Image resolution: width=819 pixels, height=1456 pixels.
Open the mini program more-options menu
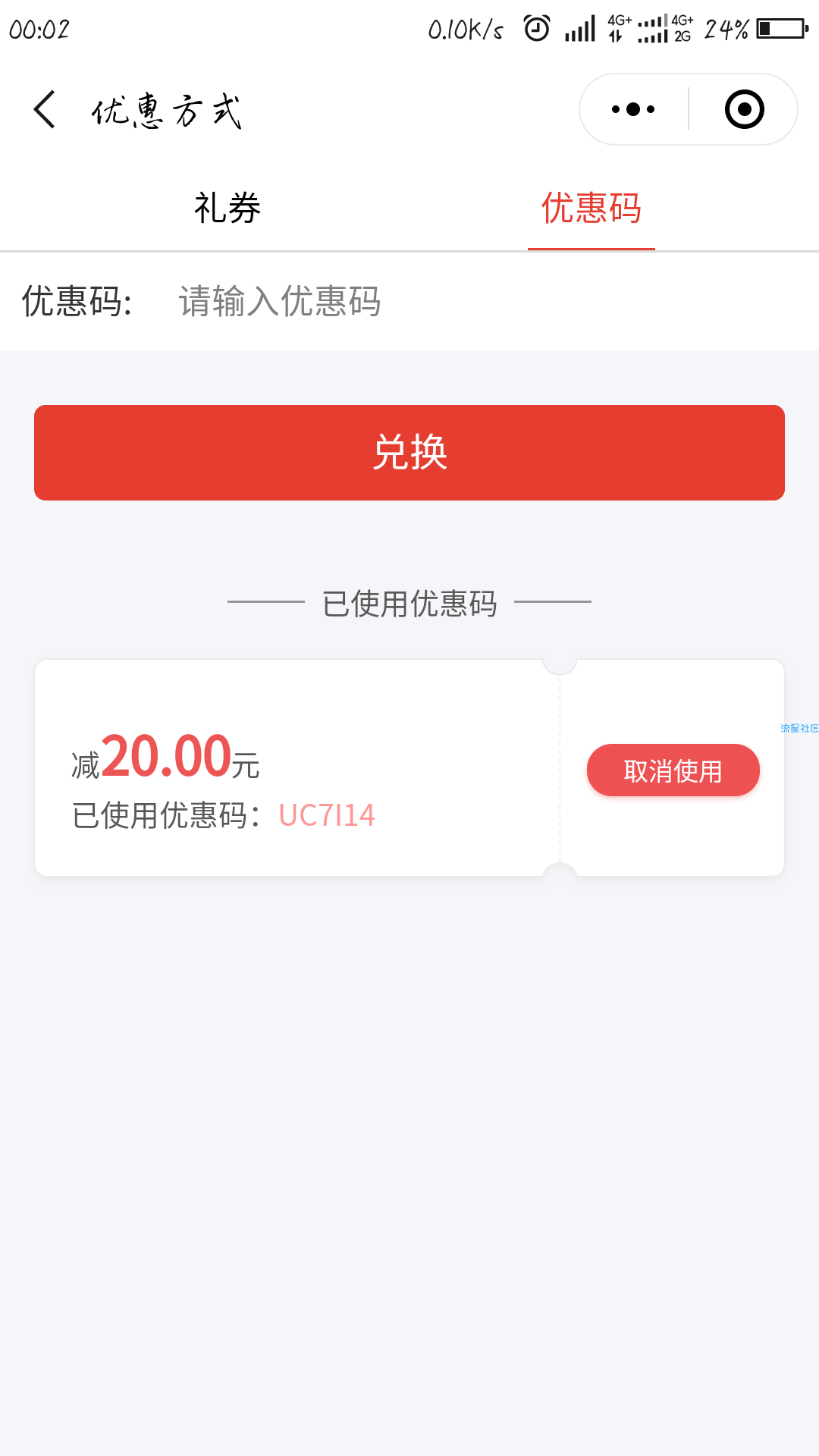pyautogui.click(x=633, y=109)
